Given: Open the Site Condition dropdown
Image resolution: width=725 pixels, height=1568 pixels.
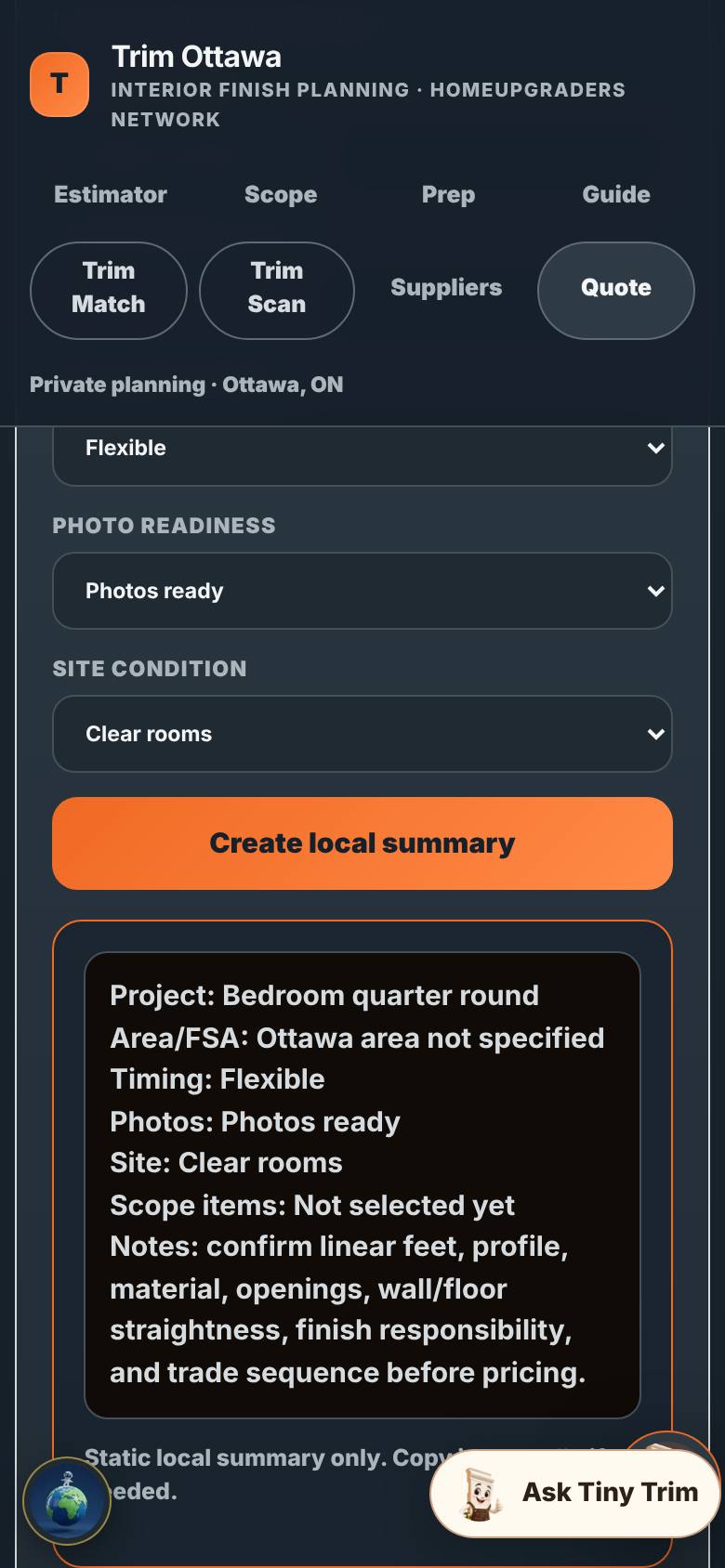Looking at the screenshot, I should 362,734.
